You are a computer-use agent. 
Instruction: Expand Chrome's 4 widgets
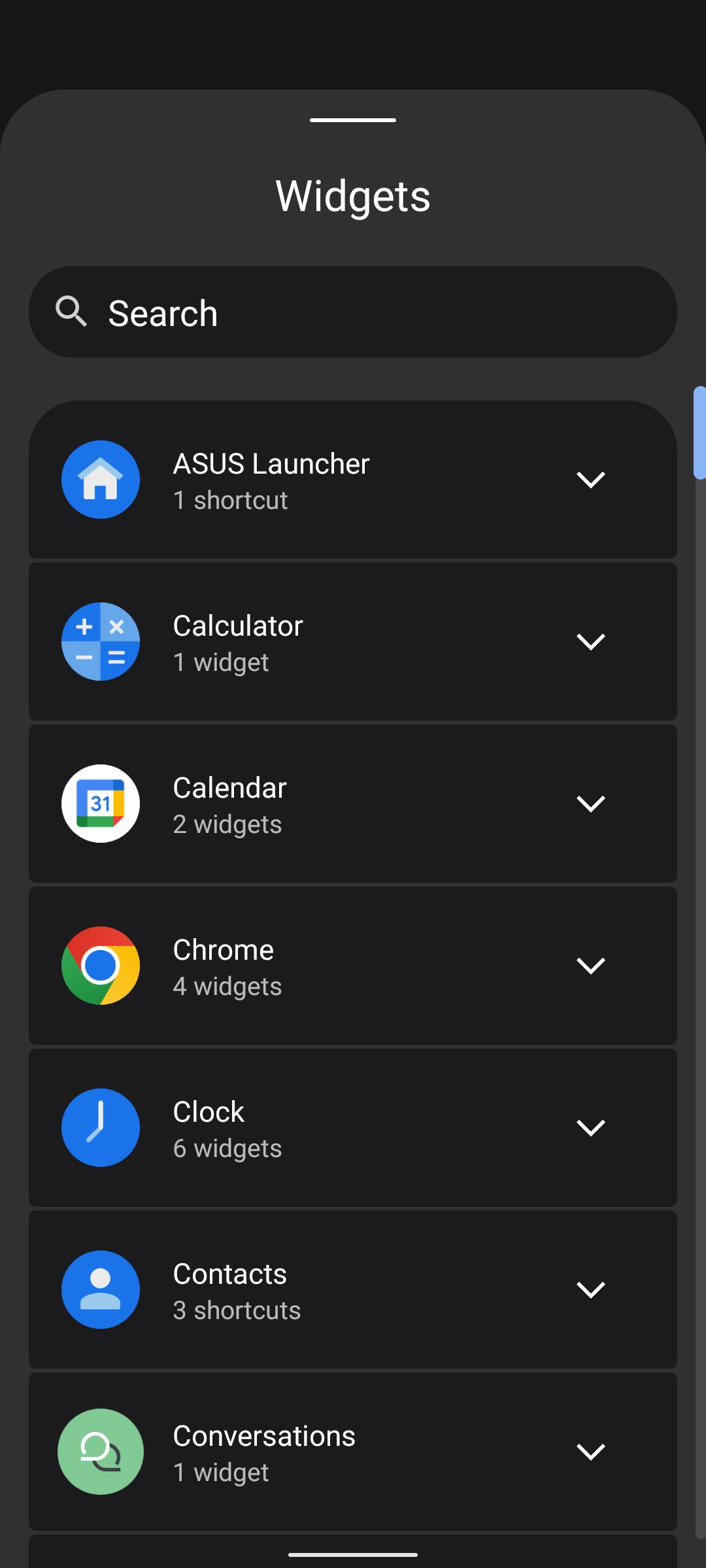pos(353,966)
